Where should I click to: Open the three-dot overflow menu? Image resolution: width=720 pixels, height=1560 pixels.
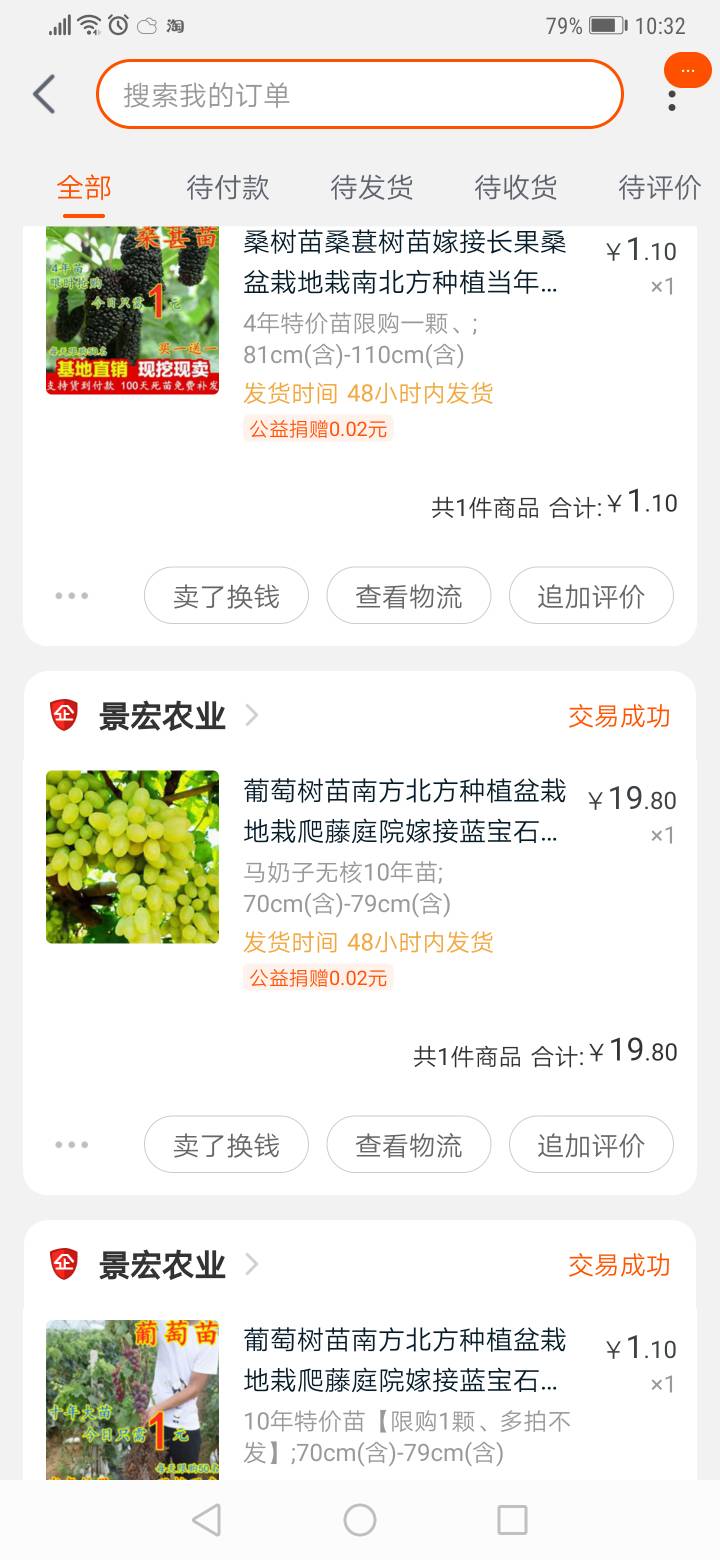coord(672,99)
